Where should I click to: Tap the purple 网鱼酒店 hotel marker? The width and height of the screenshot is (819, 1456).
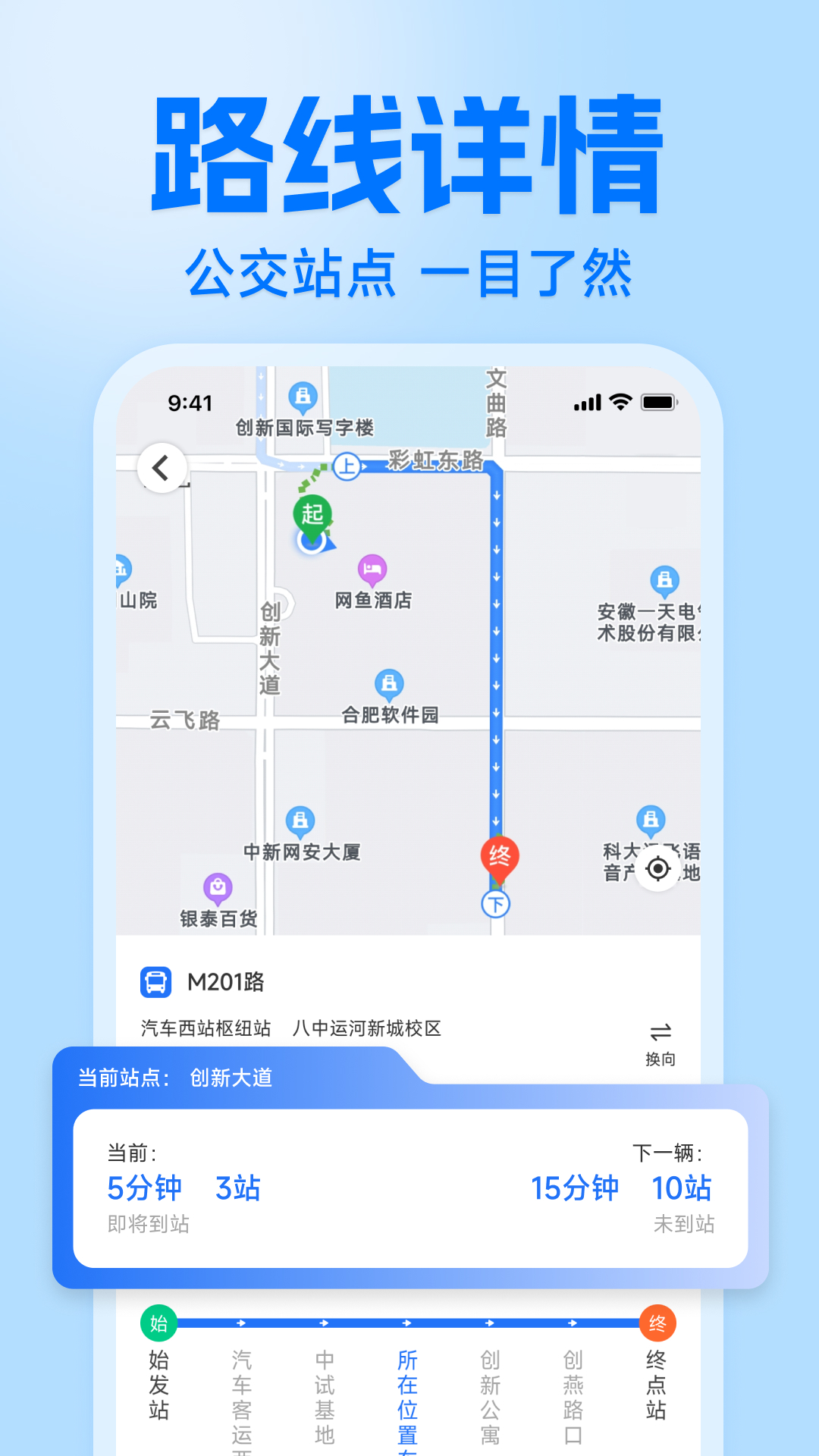(x=372, y=569)
